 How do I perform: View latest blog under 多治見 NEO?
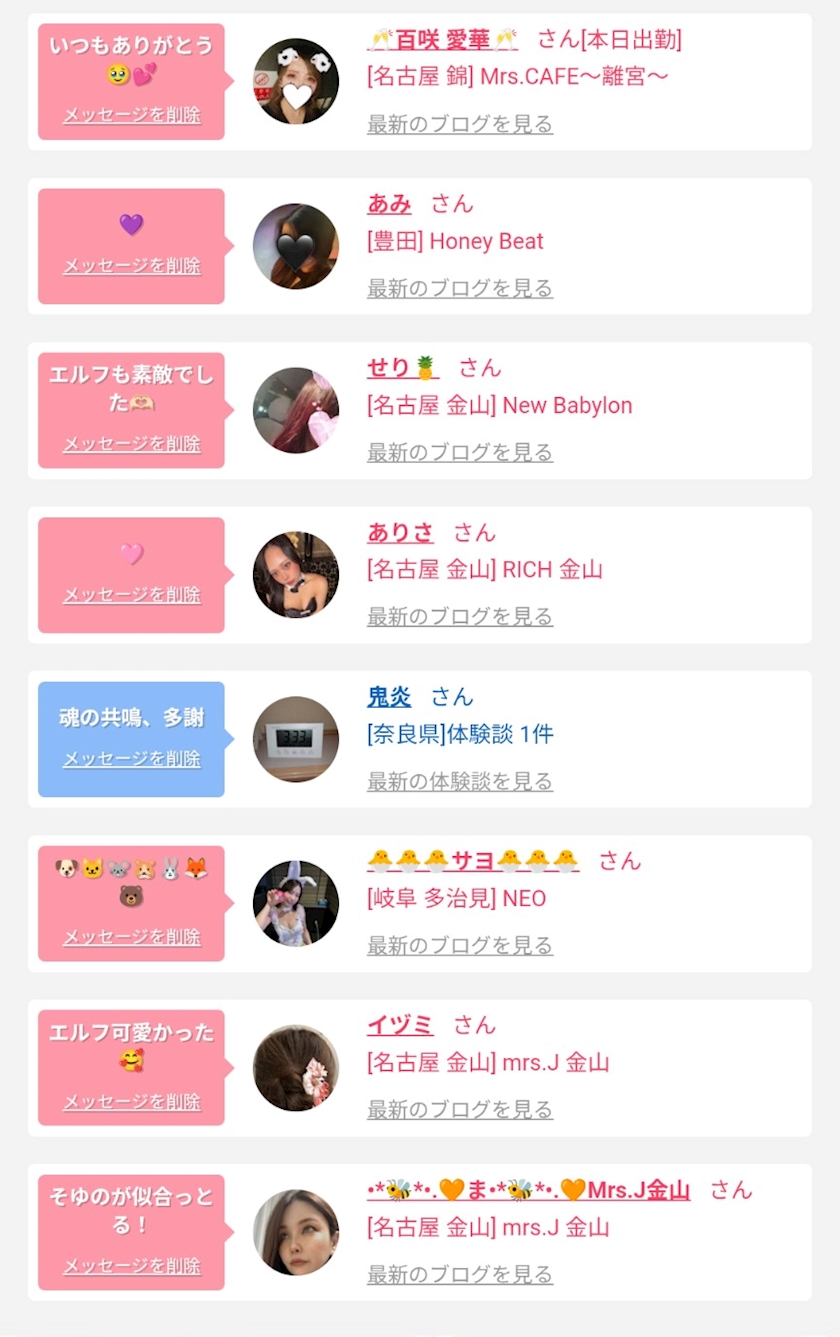[x=459, y=945]
